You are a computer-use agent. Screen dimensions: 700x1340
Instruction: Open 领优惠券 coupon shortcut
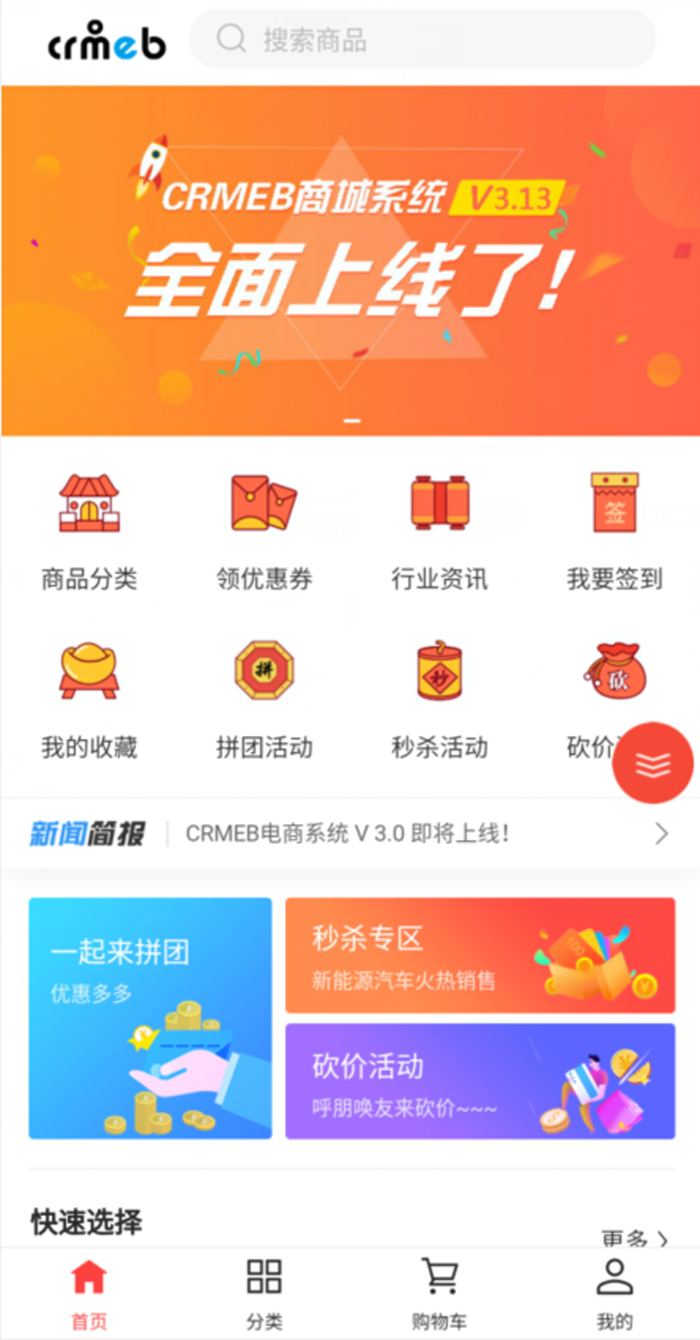[264, 530]
